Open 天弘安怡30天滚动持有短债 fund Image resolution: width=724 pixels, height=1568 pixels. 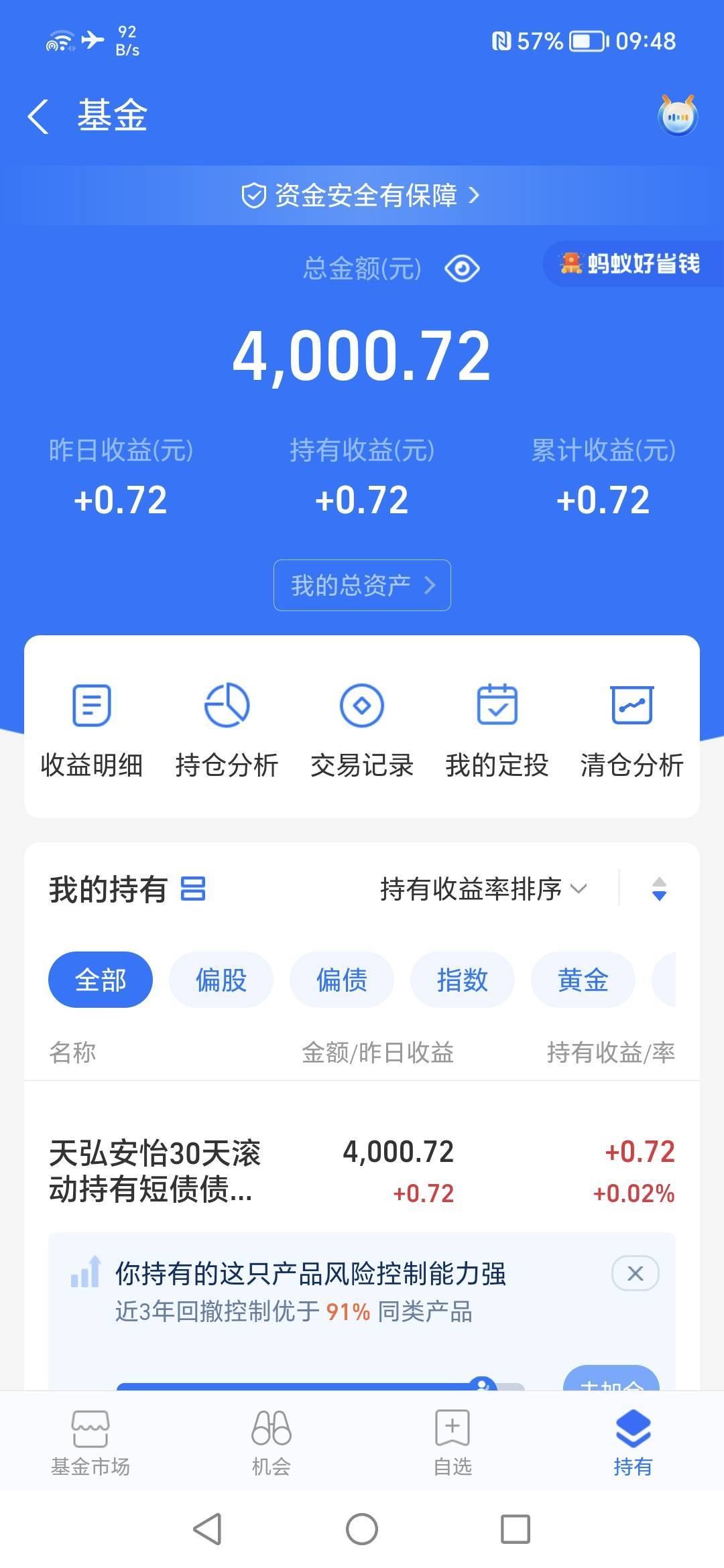[362, 1171]
